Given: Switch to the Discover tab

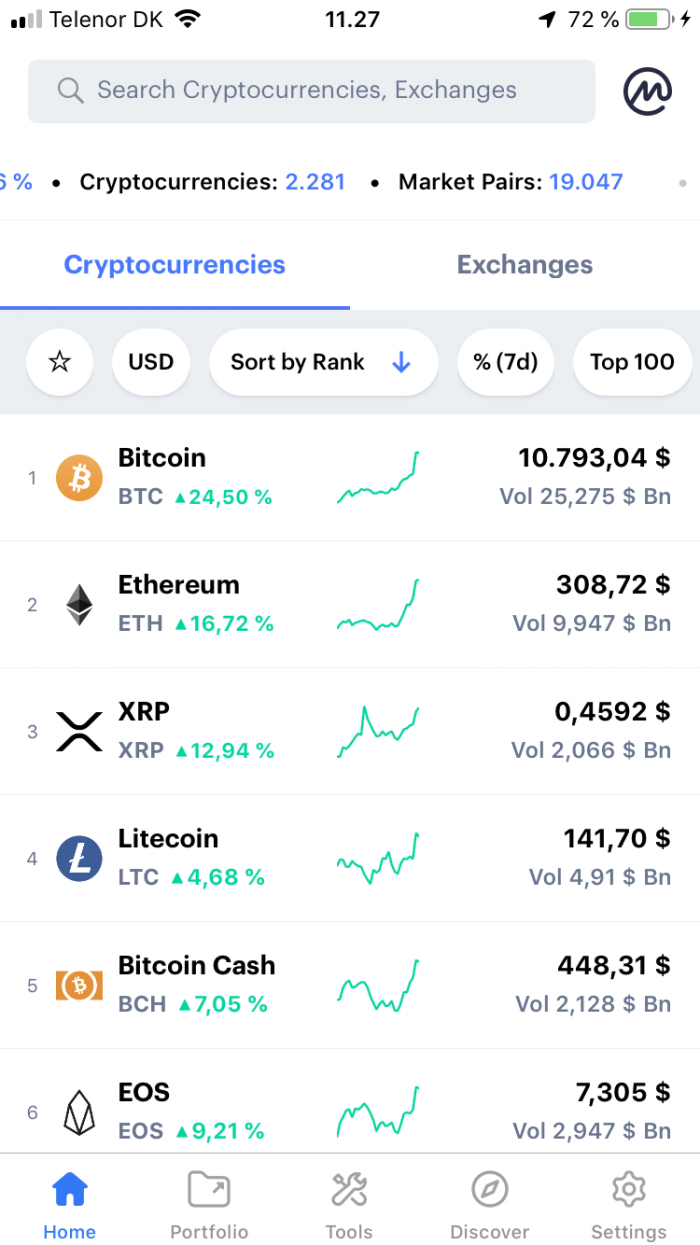Looking at the screenshot, I should [x=489, y=1205].
